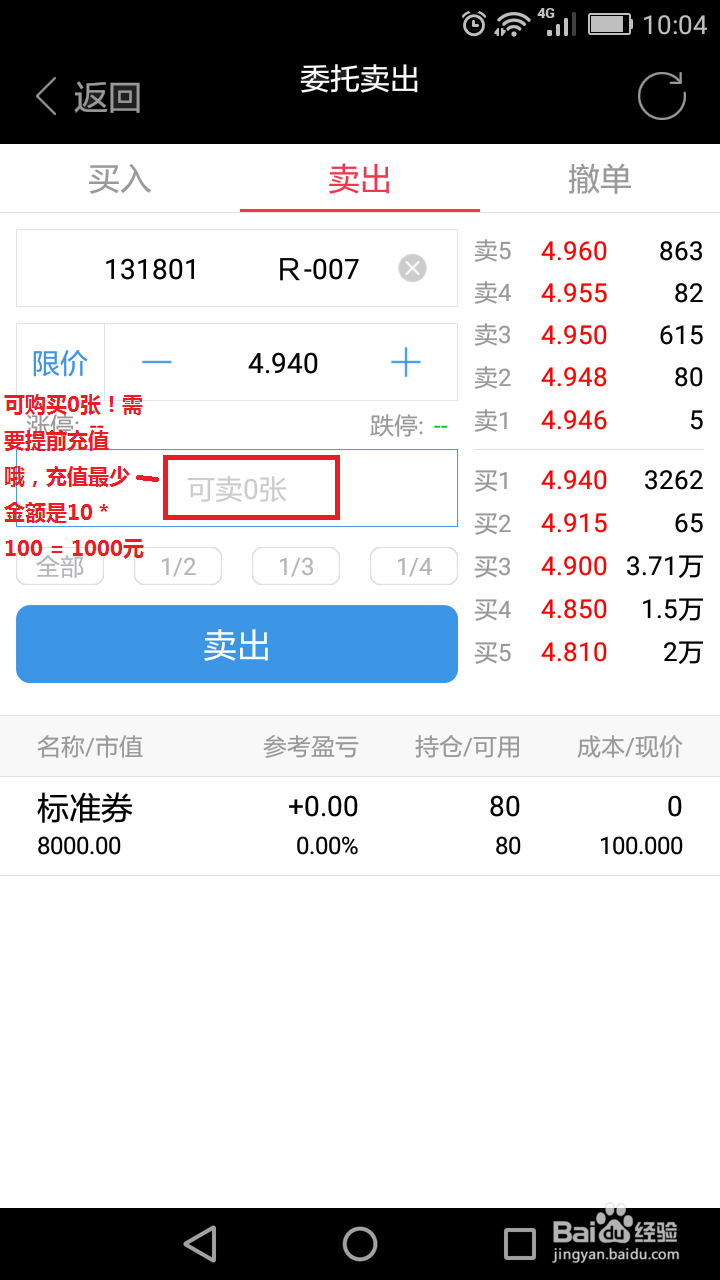The width and height of the screenshot is (720, 1280).
Task: Select the 卖出 tab
Action: click(359, 180)
